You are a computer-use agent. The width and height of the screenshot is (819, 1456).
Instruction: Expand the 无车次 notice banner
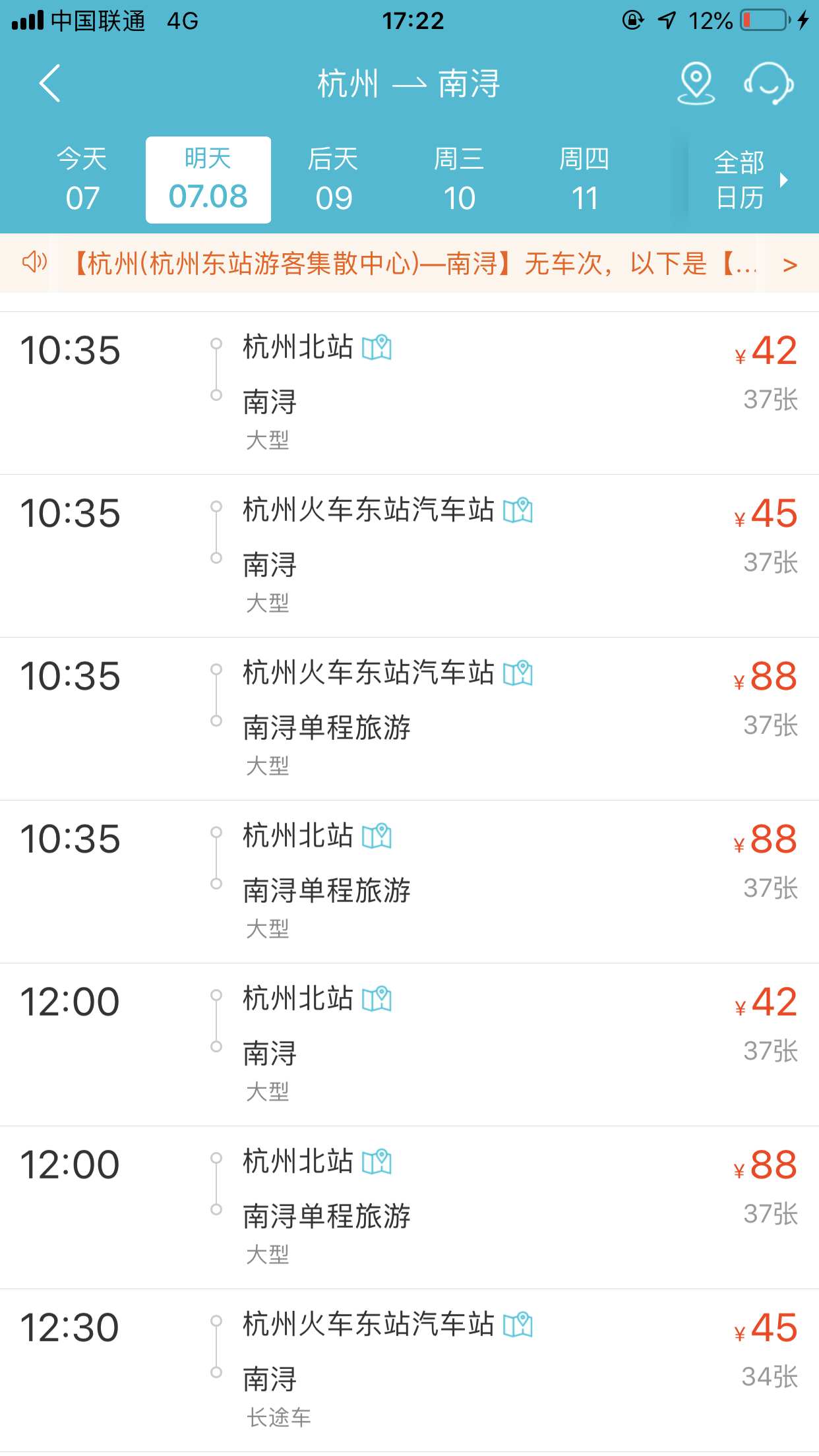coord(789,264)
